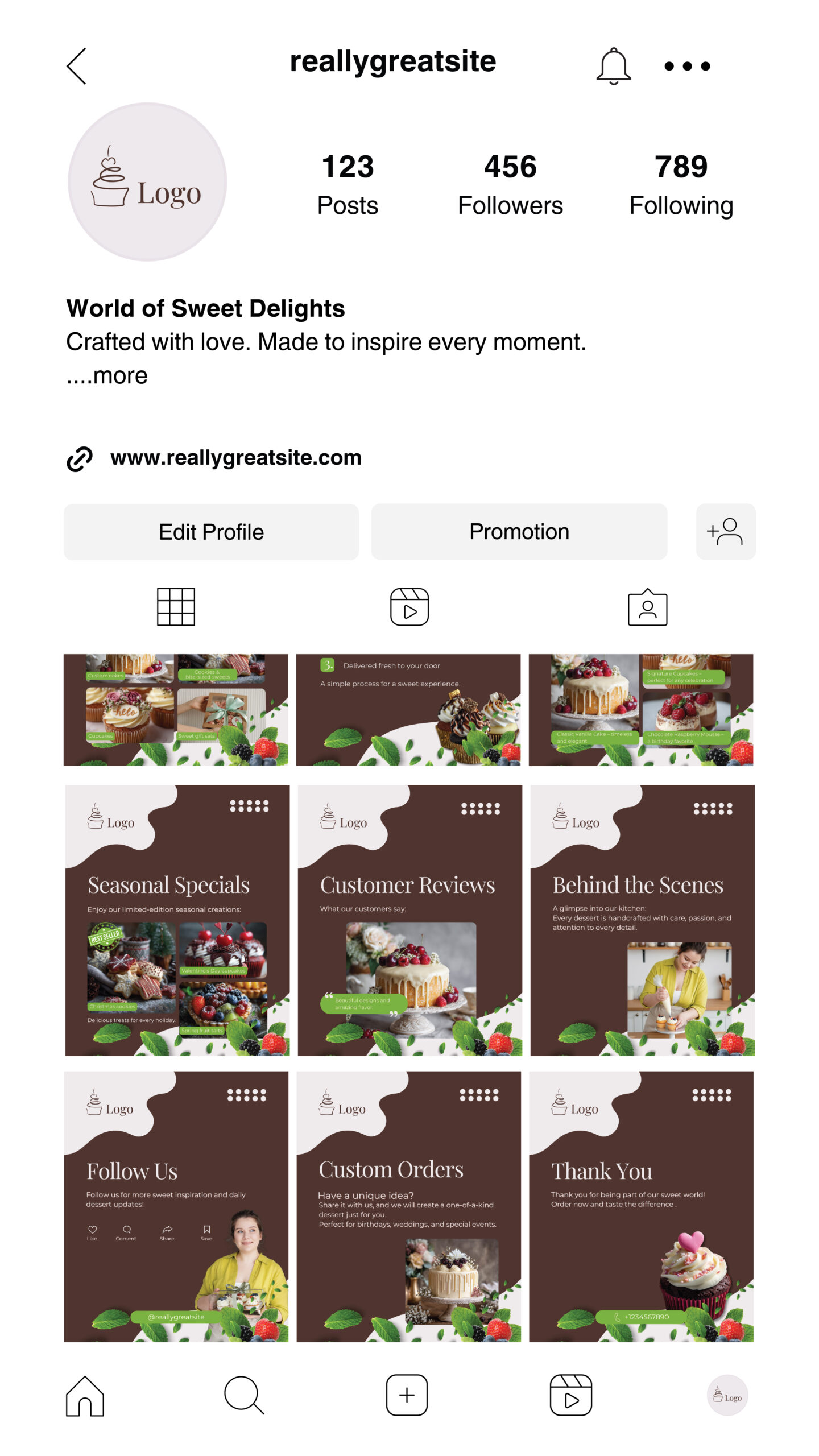The width and height of the screenshot is (819, 1456).
Task: Open search from the bottom bar
Action: (243, 1395)
